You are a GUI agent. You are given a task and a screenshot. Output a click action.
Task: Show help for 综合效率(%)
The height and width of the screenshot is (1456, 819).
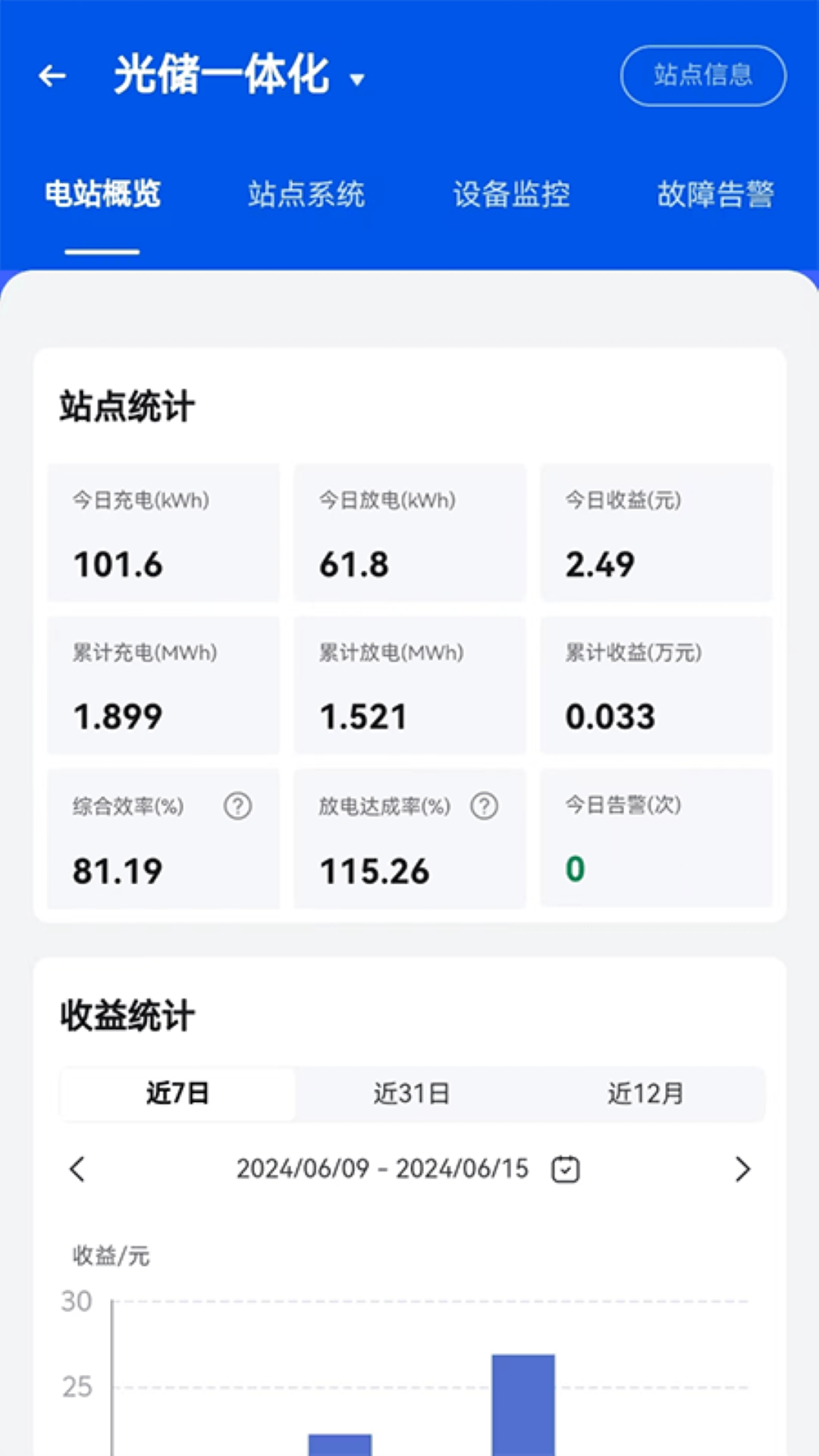[237, 806]
